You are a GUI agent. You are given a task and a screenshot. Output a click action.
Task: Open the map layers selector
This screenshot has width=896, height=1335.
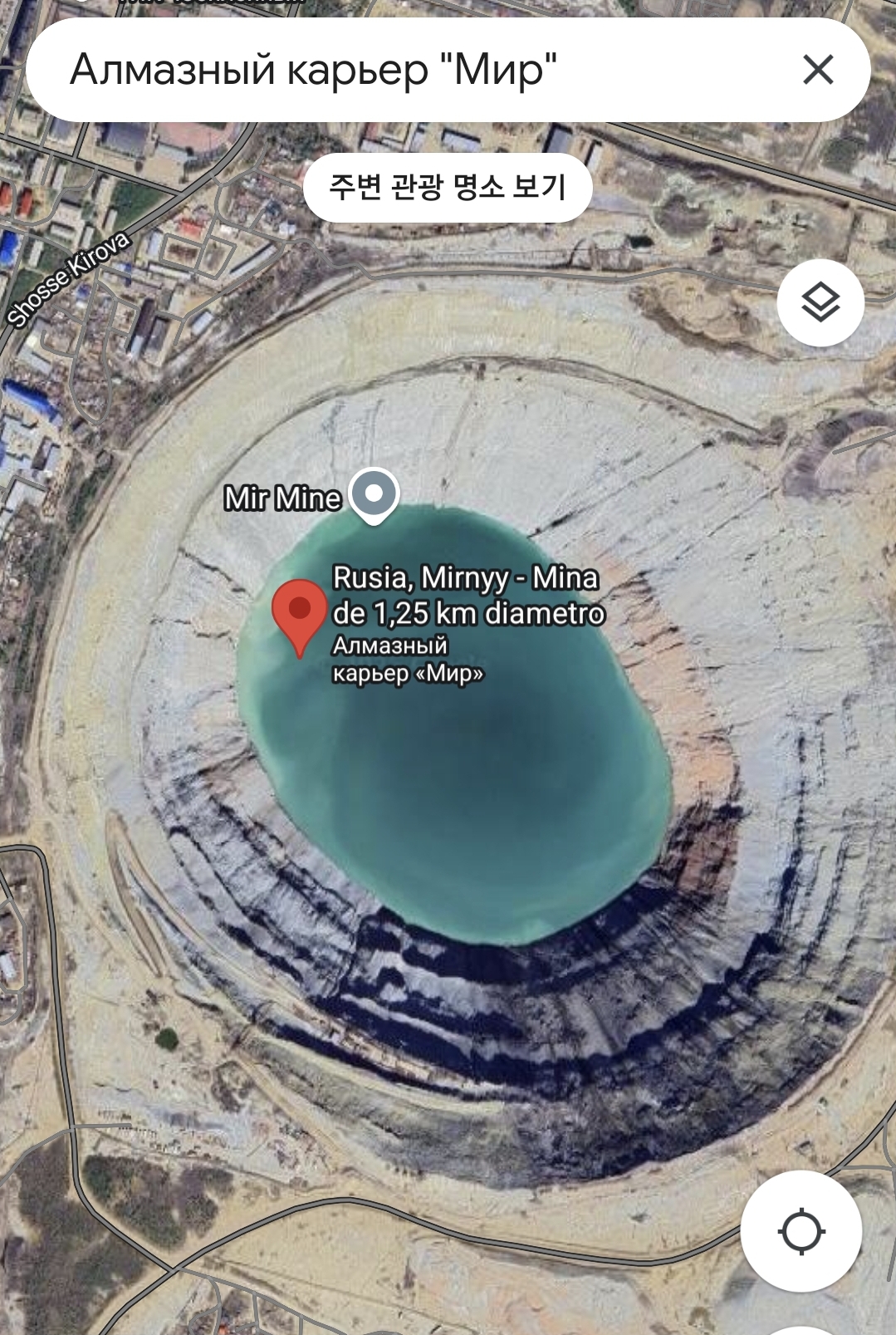click(820, 302)
